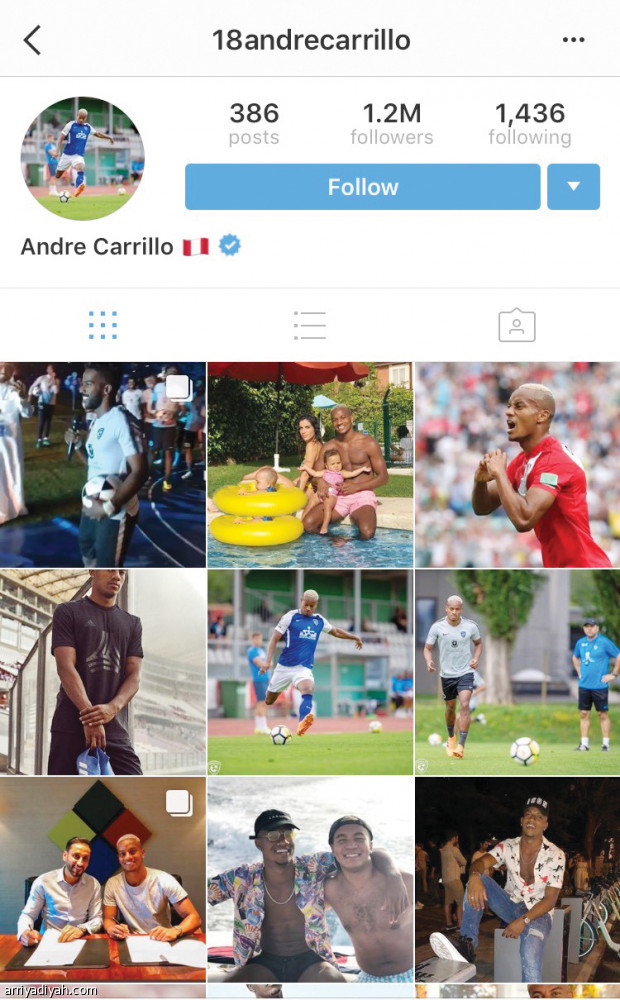The image size is (620, 1000).
Task: Switch to the list view tab
Action: pos(310,325)
